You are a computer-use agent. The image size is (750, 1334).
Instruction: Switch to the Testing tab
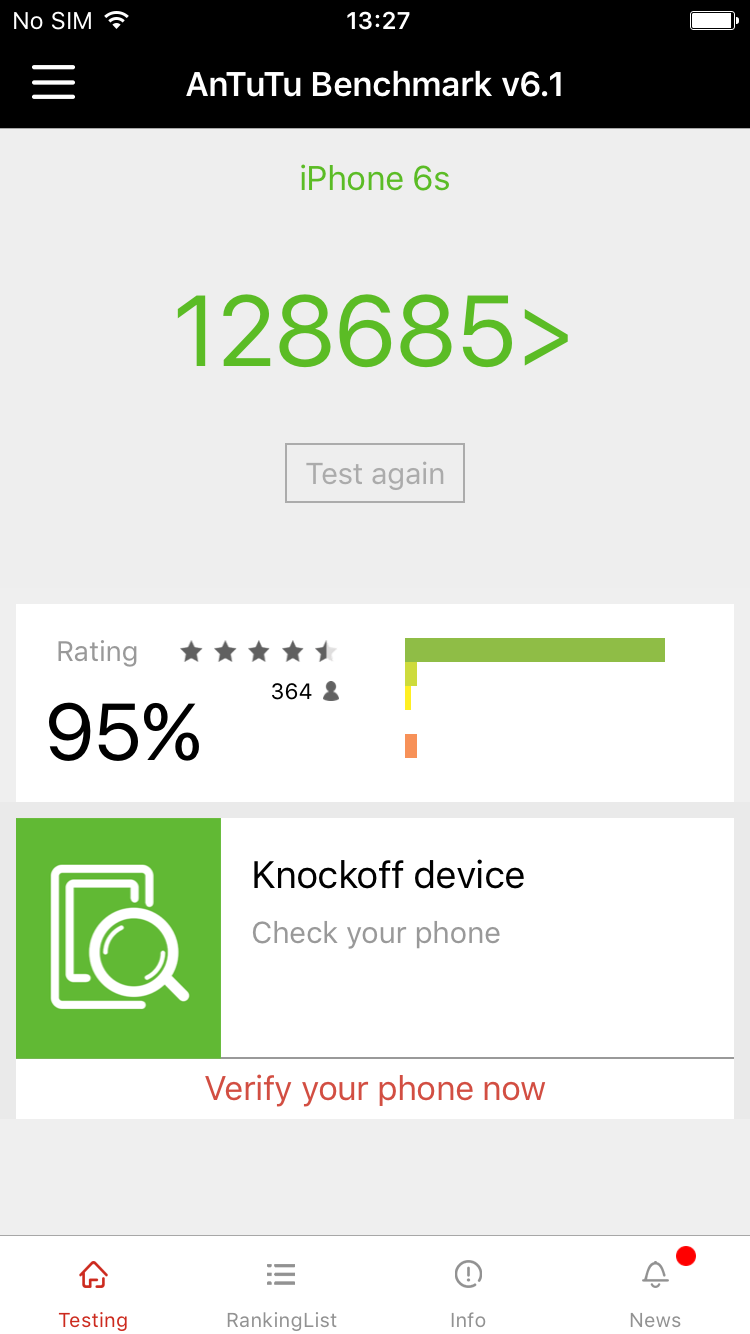(93, 1290)
